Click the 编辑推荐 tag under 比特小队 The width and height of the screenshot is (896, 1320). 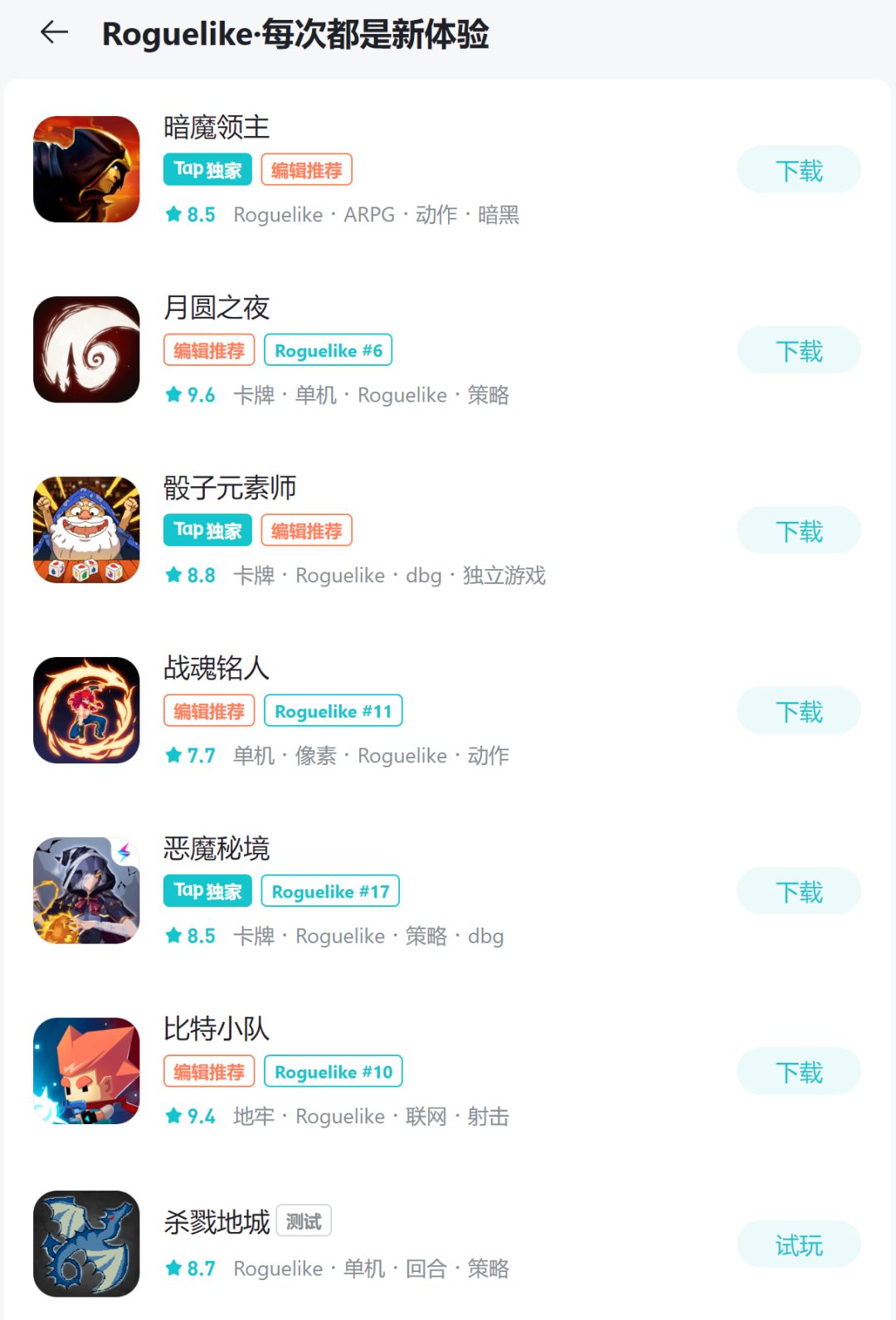tap(207, 1071)
